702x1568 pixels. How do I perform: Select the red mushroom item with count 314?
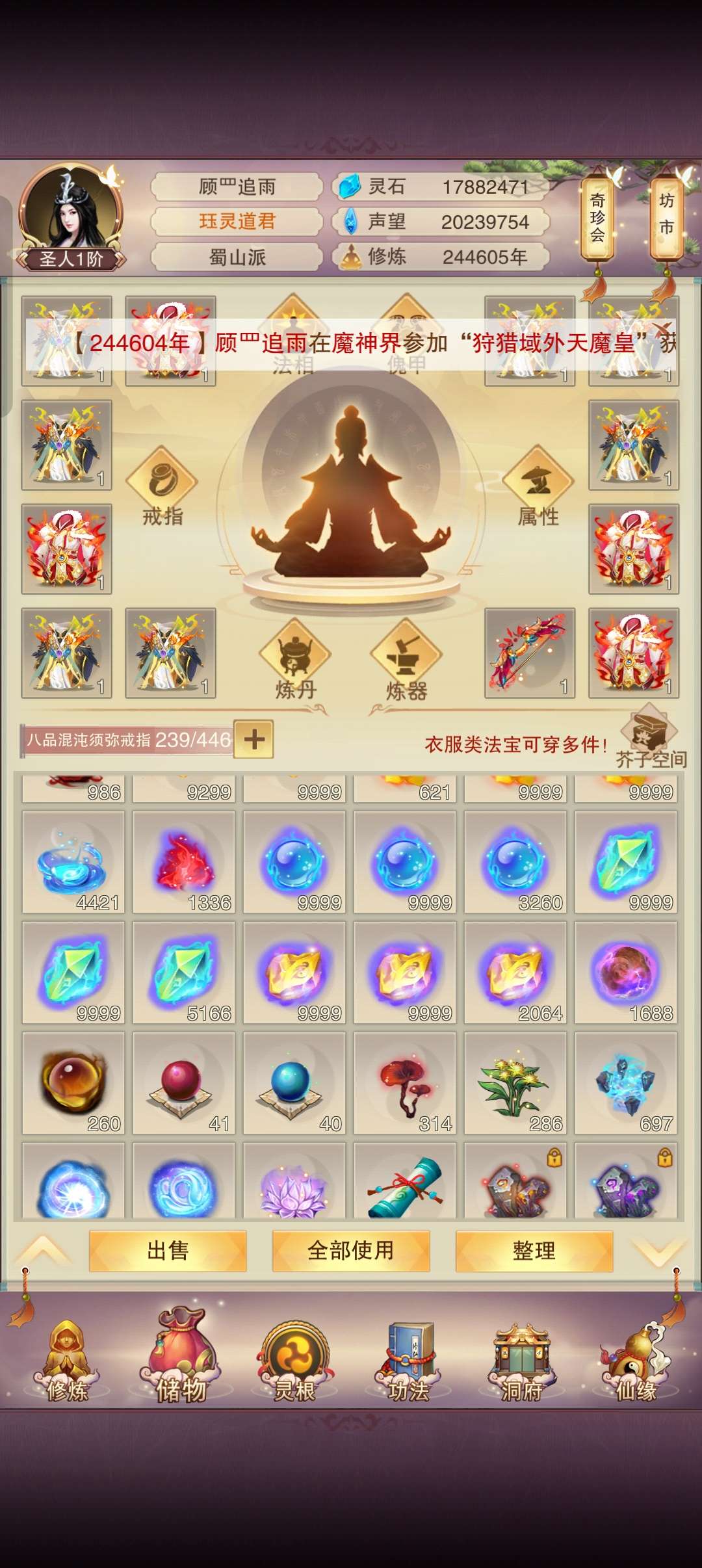(405, 1083)
